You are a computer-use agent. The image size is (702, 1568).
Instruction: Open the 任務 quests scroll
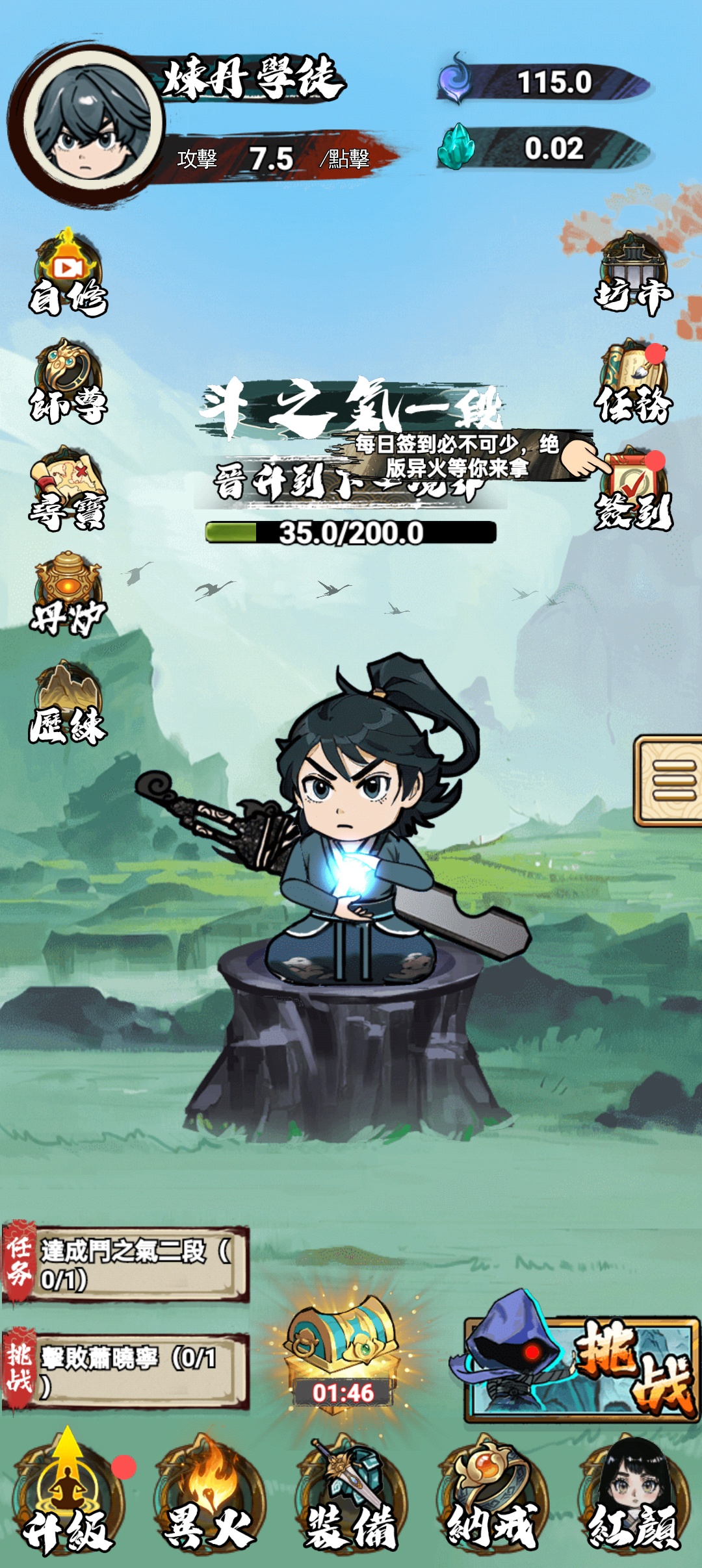(x=633, y=381)
